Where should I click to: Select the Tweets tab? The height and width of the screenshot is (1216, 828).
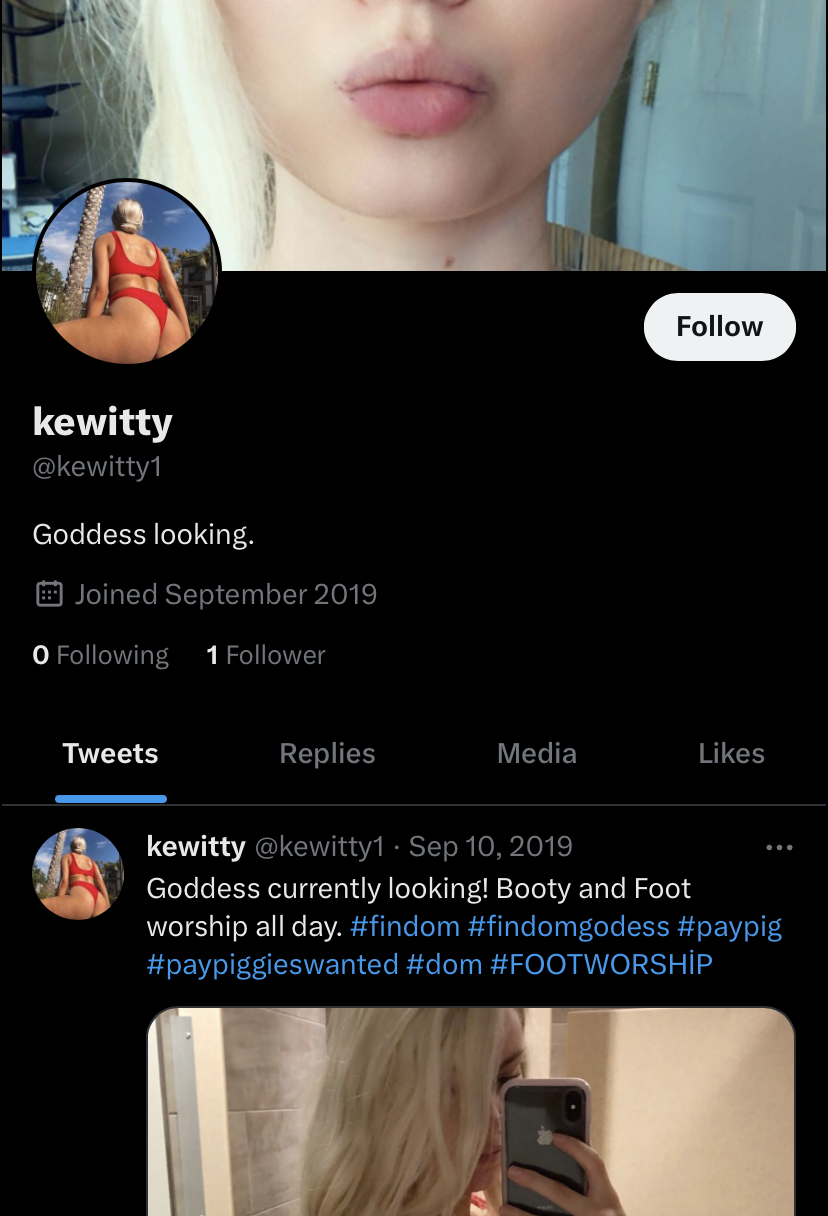pyautogui.click(x=110, y=753)
